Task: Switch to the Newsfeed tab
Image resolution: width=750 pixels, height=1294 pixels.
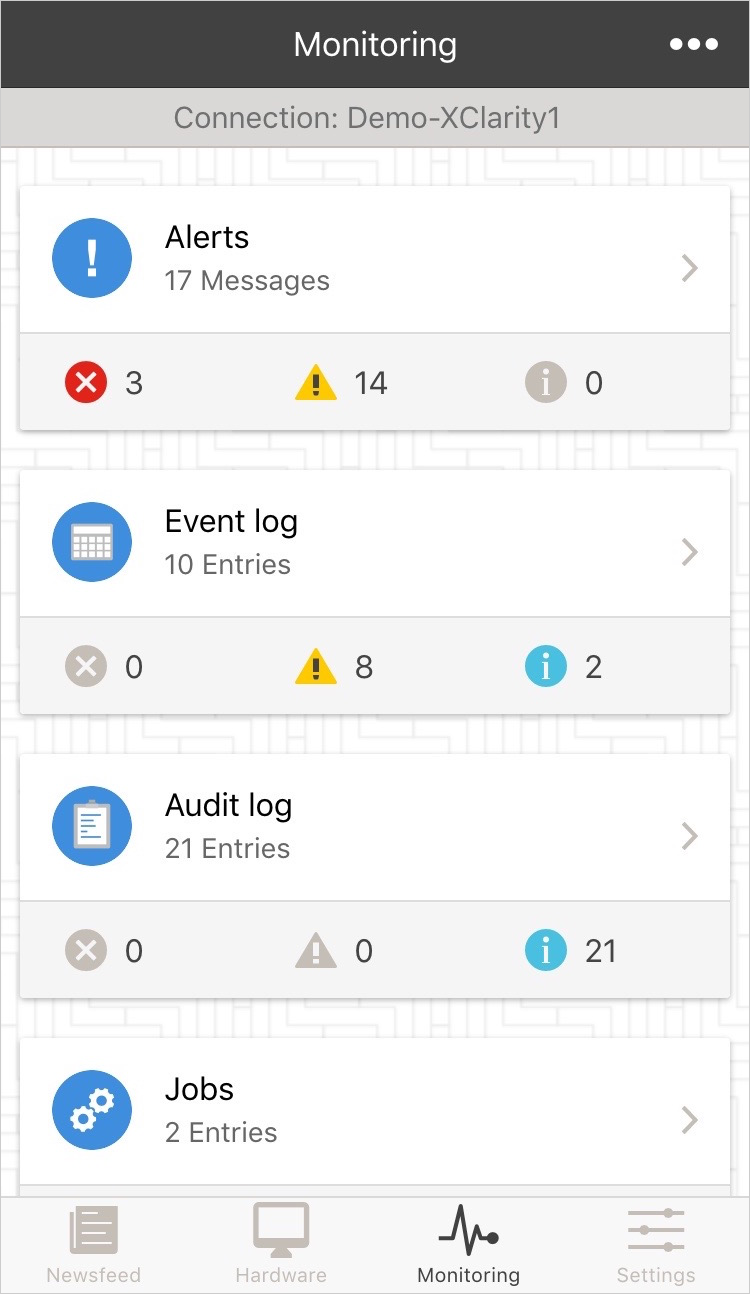Action: 93,1246
